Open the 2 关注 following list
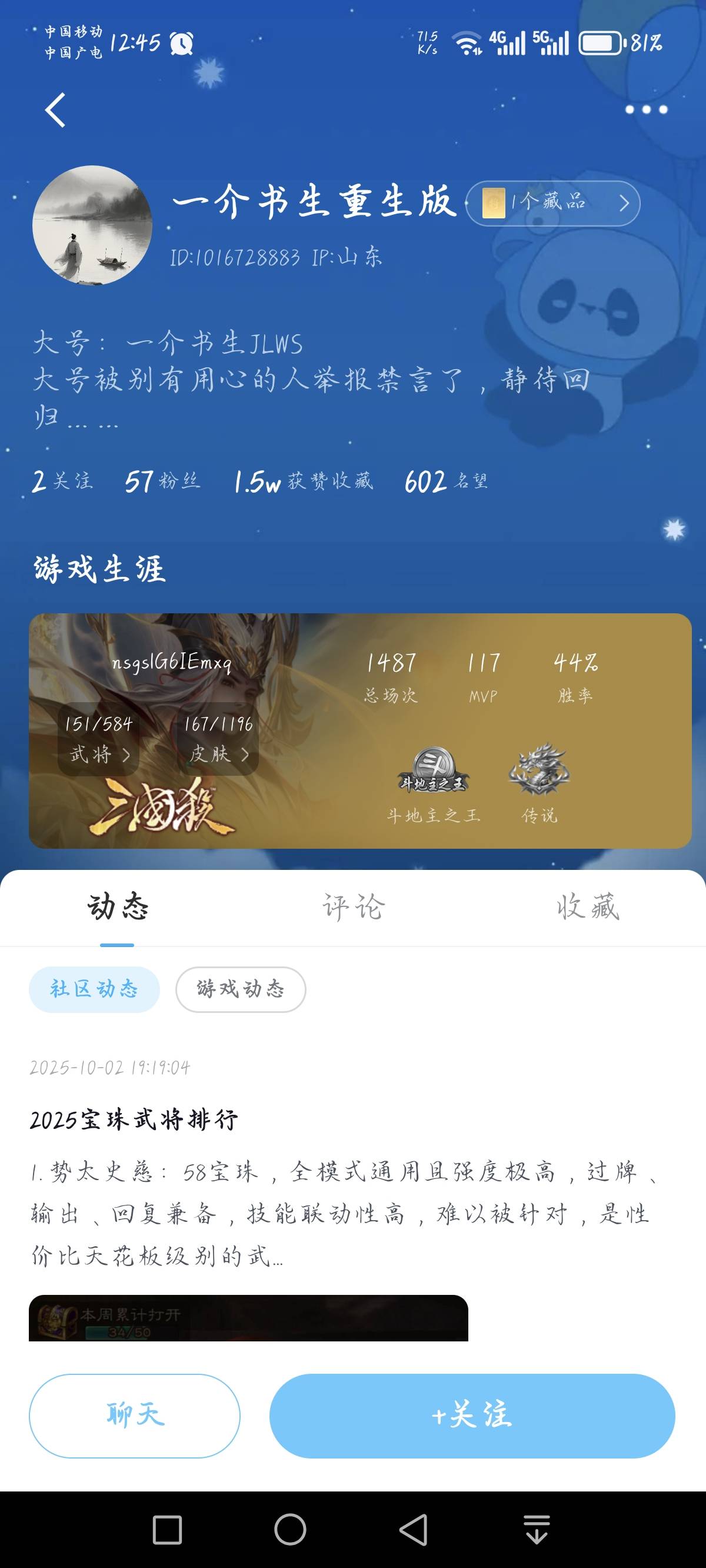Image resolution: width=706 pixels, height=1568 pixels. click(62, 481)
